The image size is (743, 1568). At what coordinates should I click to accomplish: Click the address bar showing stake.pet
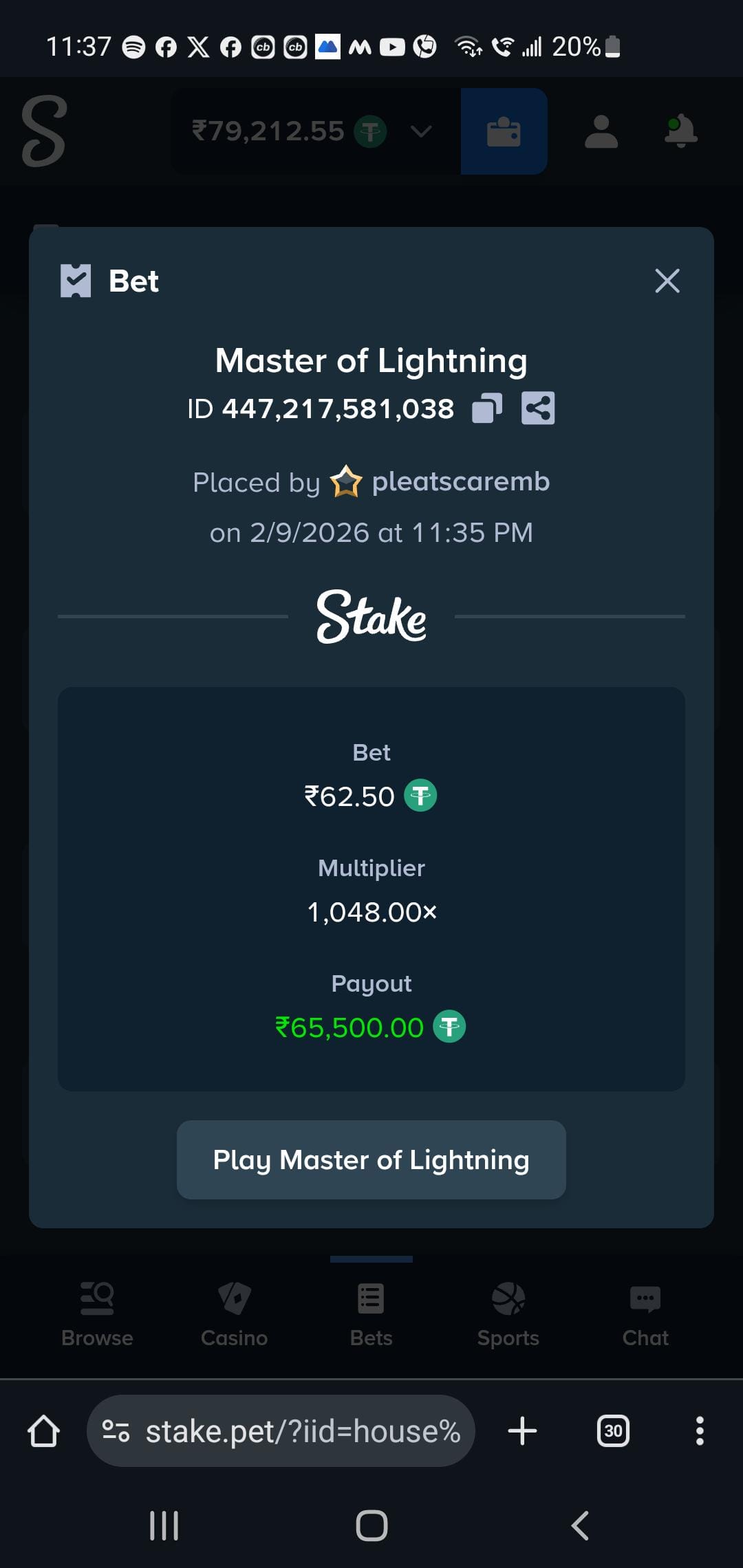coord(303,1431)
